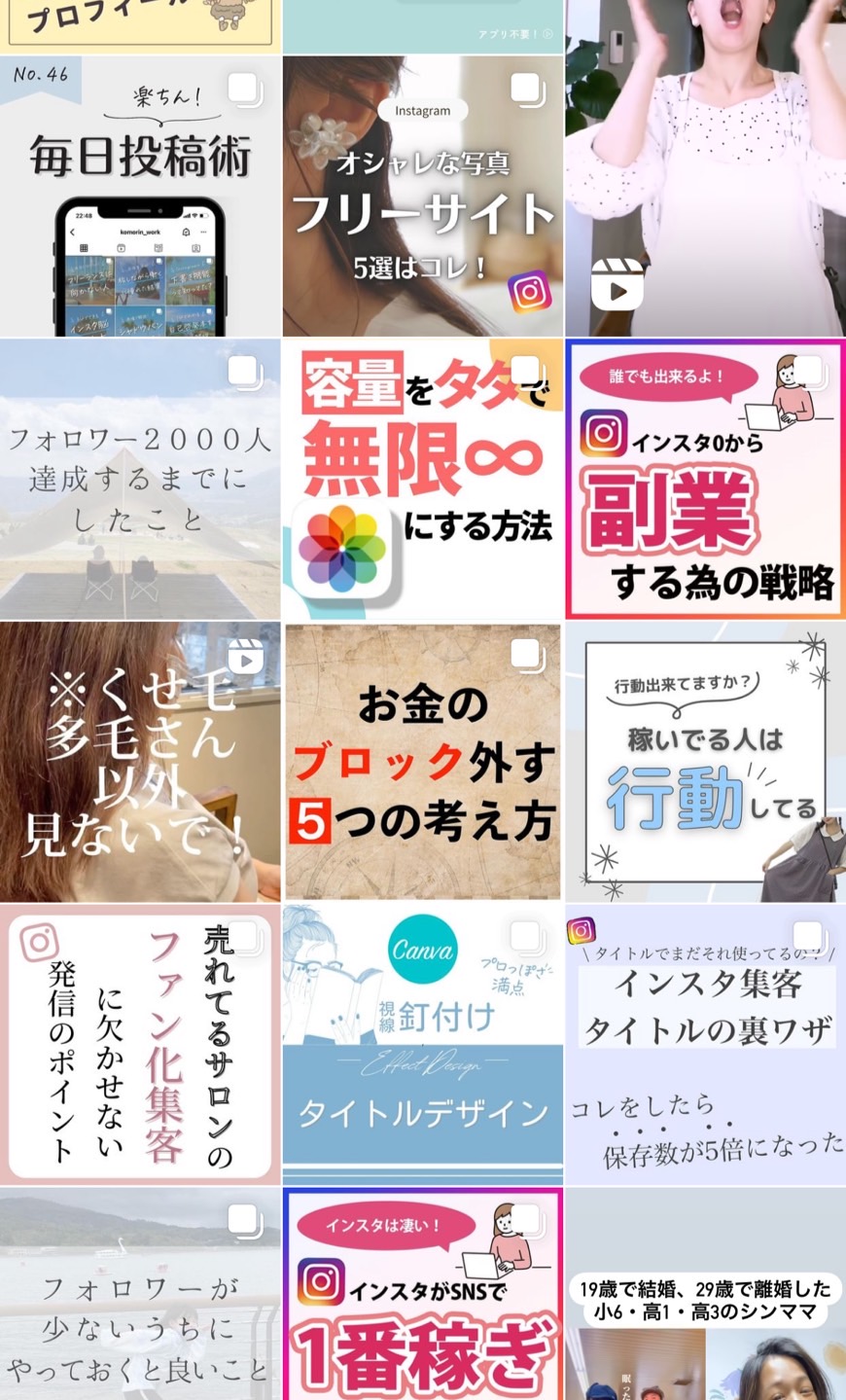Play the reel of the woman clapping
Viewport: 846px width, 1400px height.
(706, 168)
